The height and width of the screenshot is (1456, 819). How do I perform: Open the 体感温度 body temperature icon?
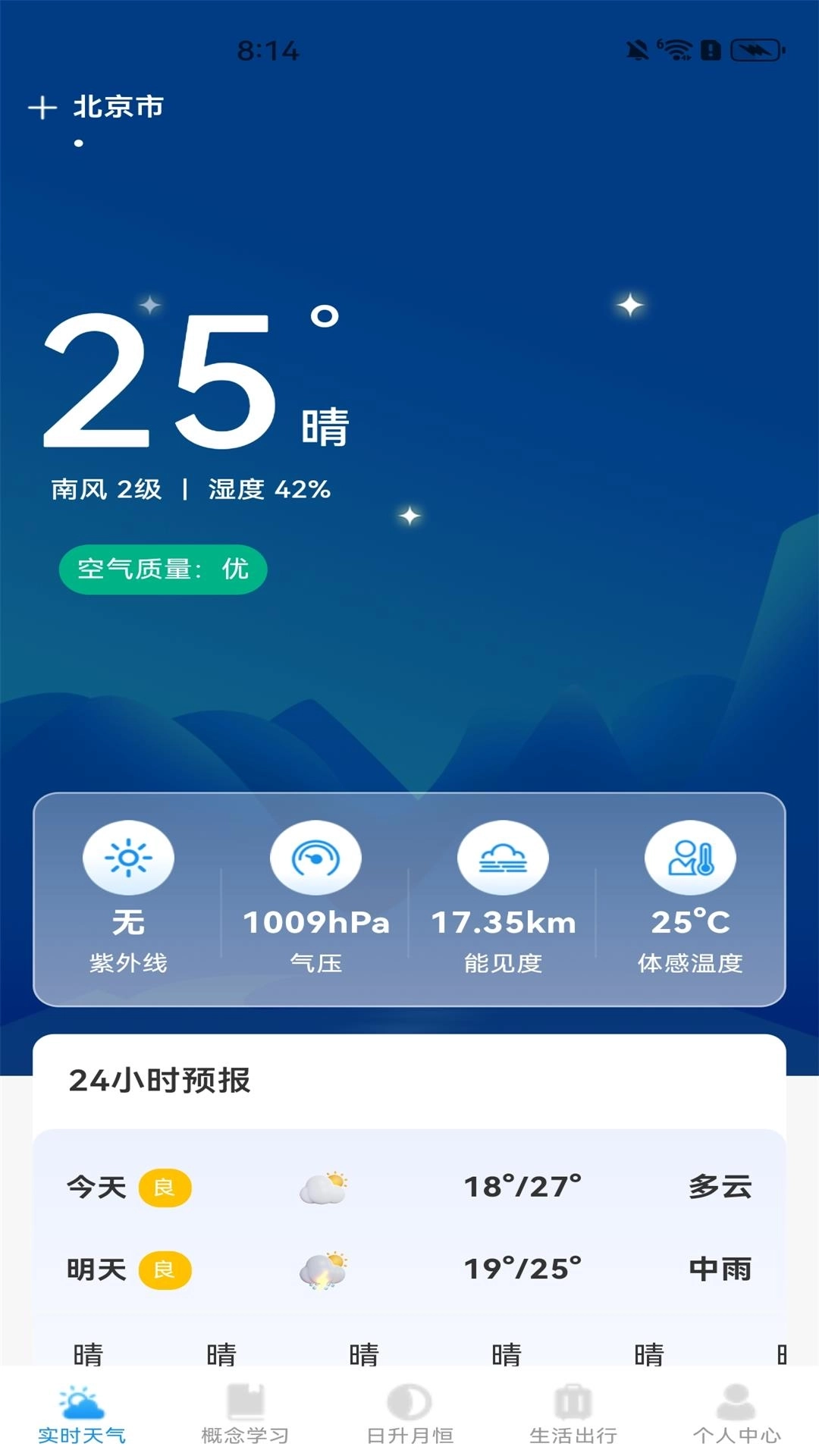(x=689, y=857)
